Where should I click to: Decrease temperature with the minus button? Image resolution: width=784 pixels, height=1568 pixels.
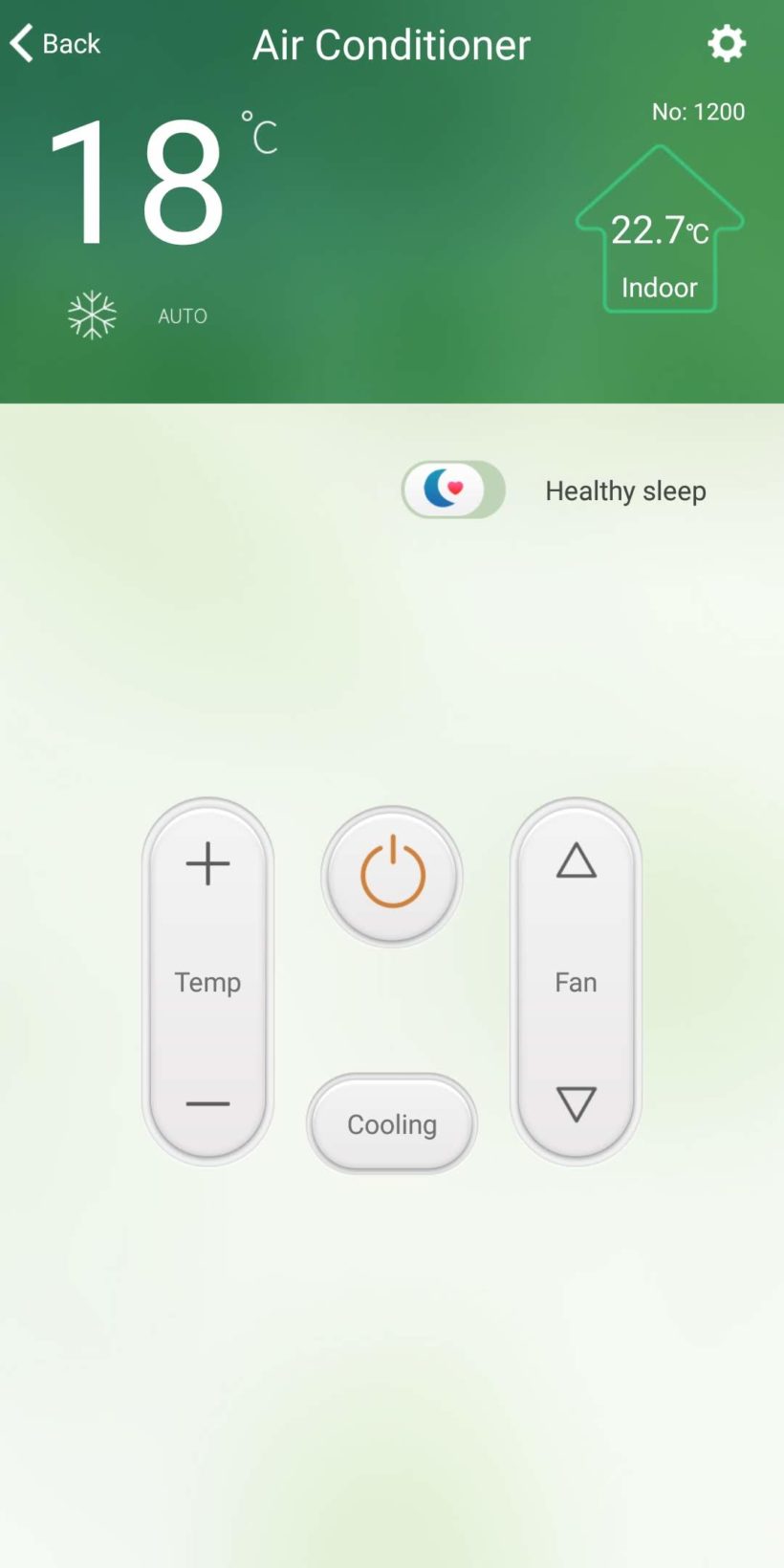[207, 1103]
